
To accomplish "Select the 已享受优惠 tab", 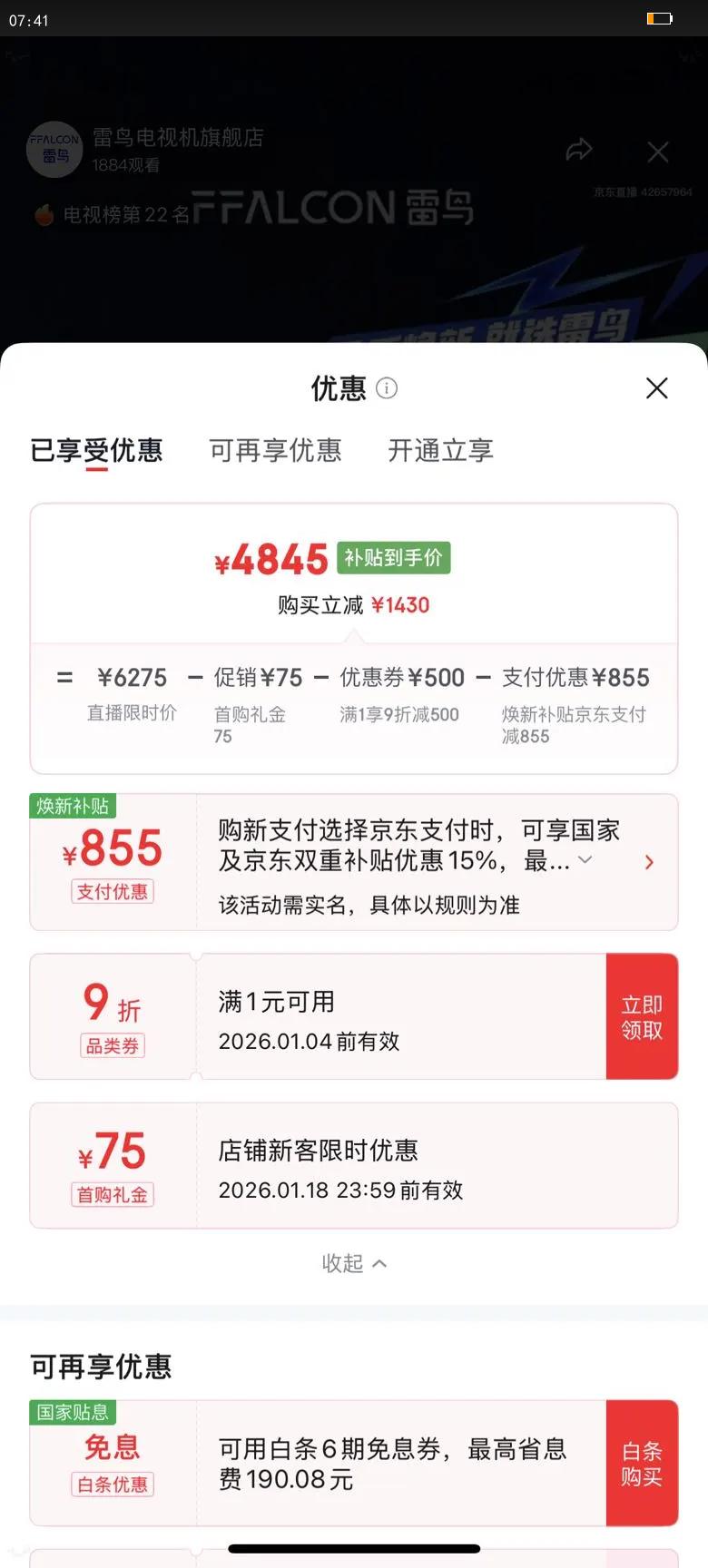I will tap(97, 451).
